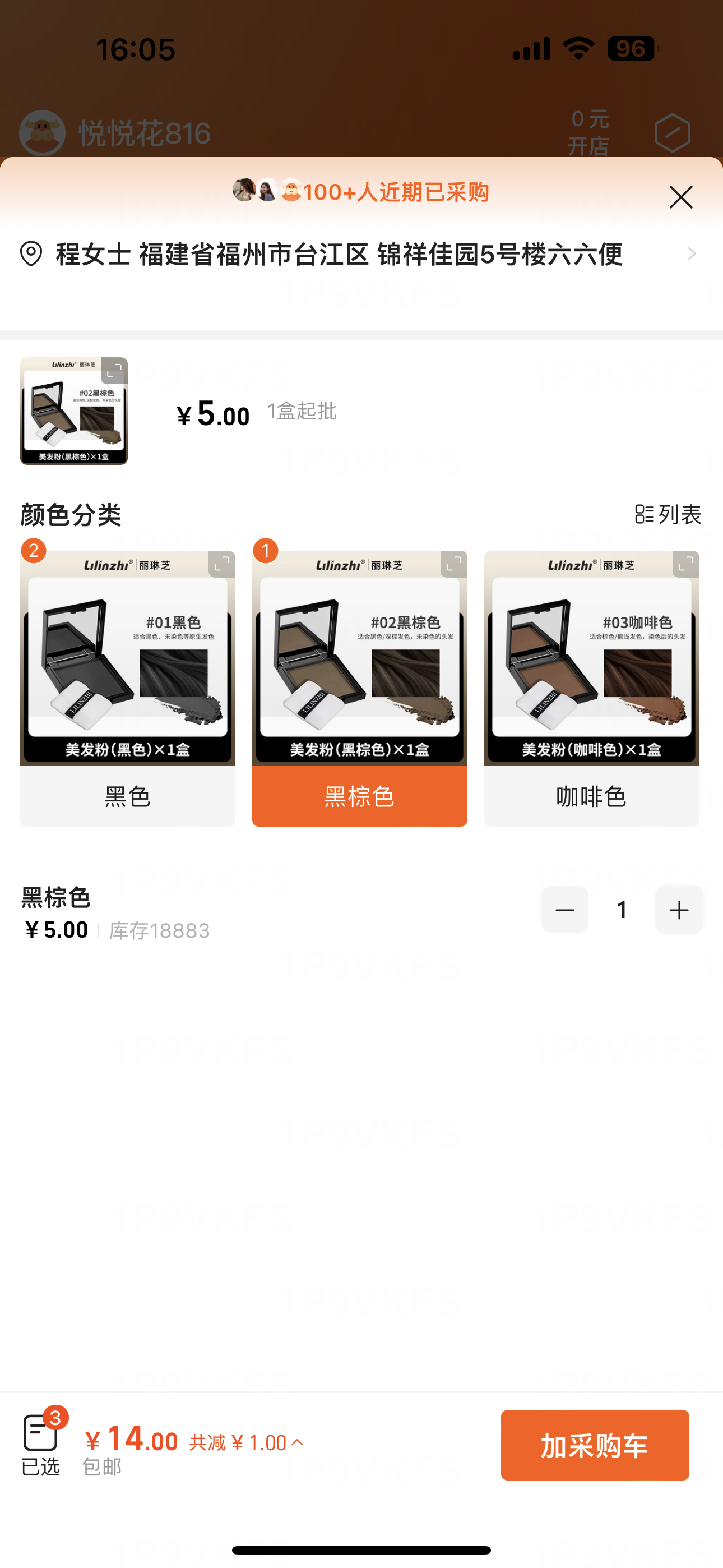Select the 咖啡色 color option
This screenshot has width=723, height=1568.
[591, 796]
